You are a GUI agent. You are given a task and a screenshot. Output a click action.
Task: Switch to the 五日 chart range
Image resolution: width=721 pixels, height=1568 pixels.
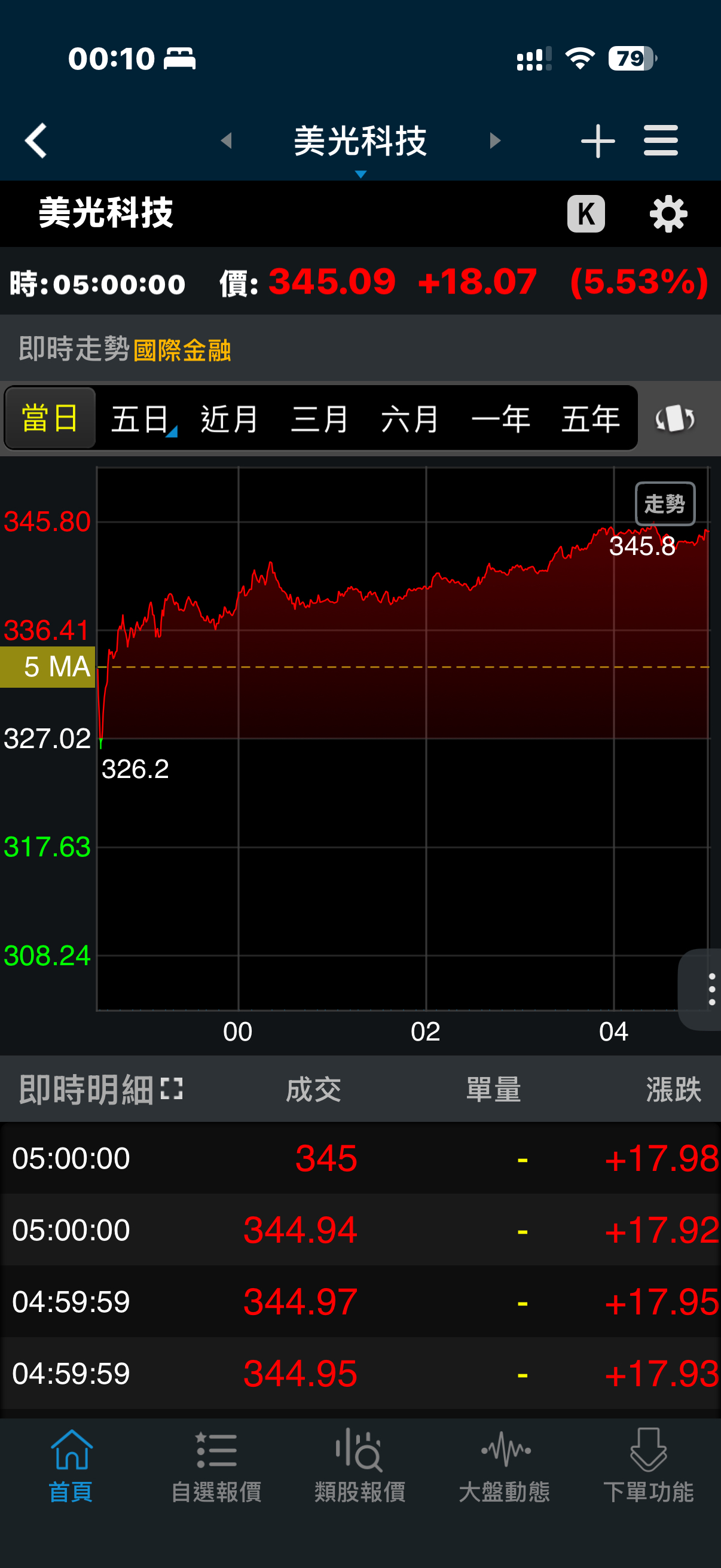(140, 418)
